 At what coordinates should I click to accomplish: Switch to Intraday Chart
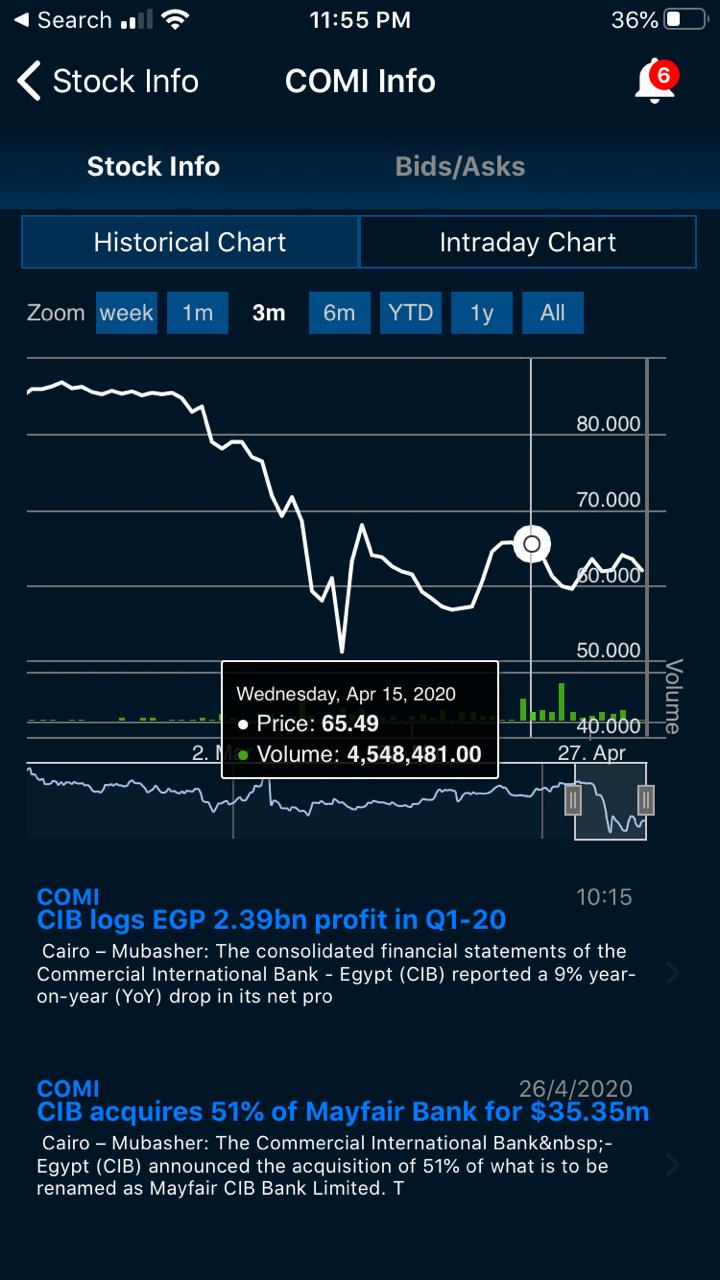click(x=527, y=242)
